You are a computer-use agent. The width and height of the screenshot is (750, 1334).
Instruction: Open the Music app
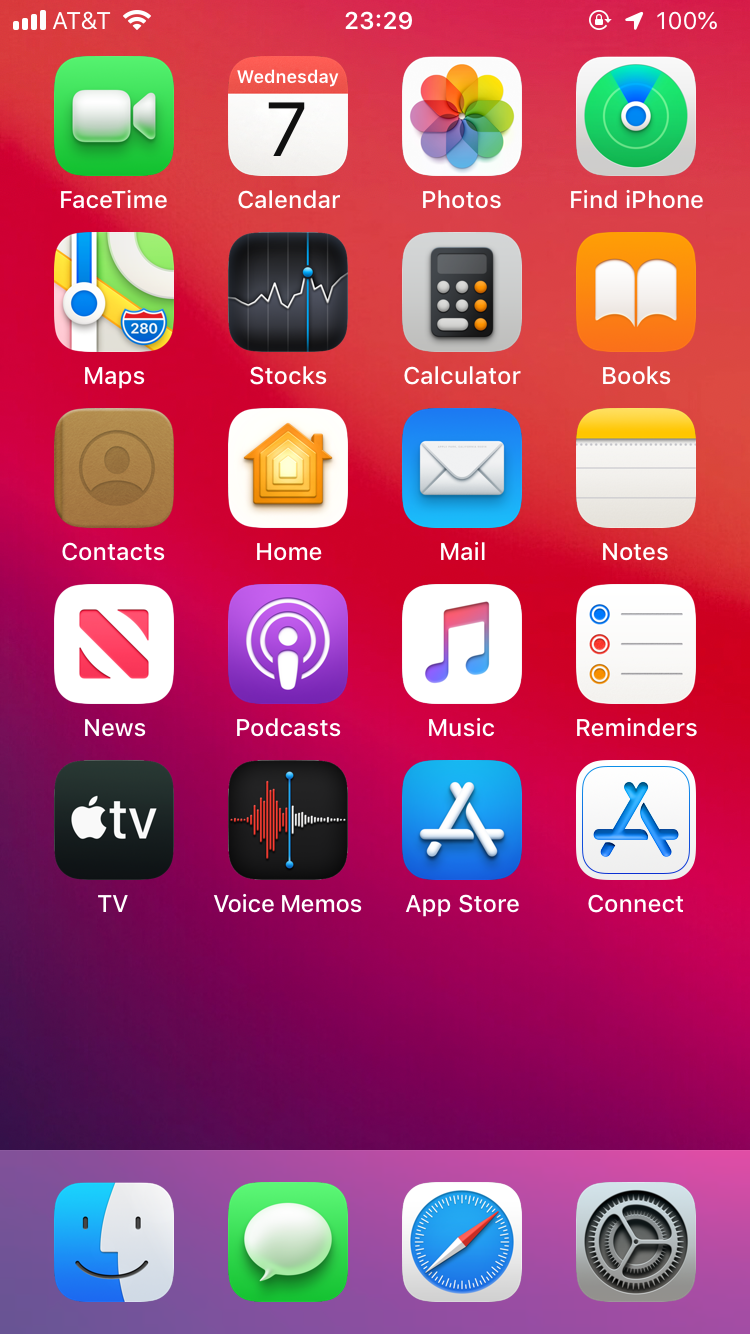click(462, 644)
